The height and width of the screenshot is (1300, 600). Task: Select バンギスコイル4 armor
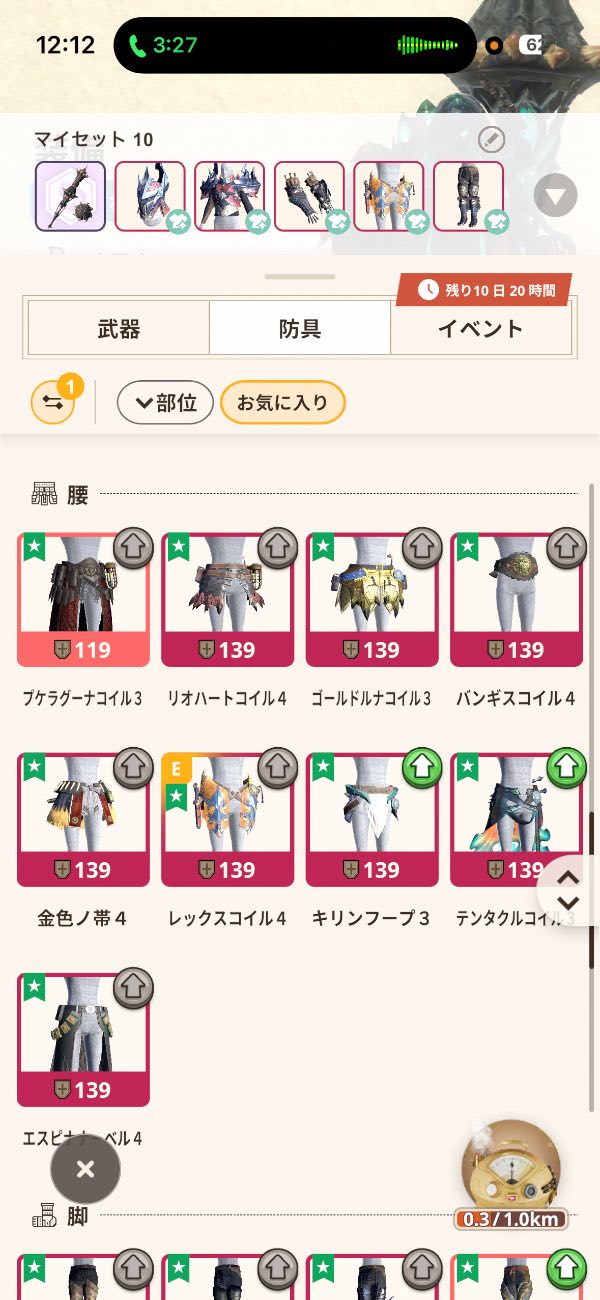(517, 599)
